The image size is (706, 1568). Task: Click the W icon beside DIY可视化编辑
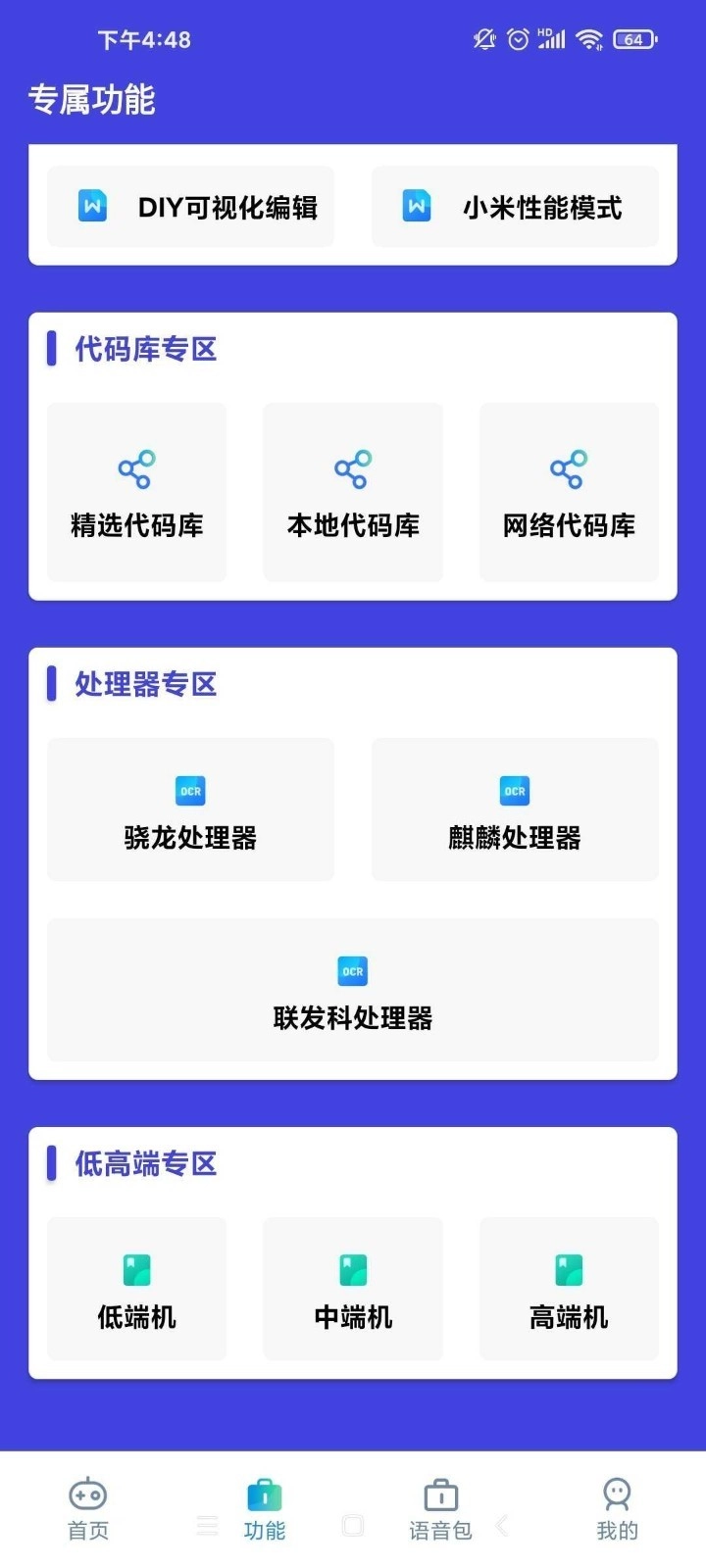pyautogui.click(x=91, y=207)
